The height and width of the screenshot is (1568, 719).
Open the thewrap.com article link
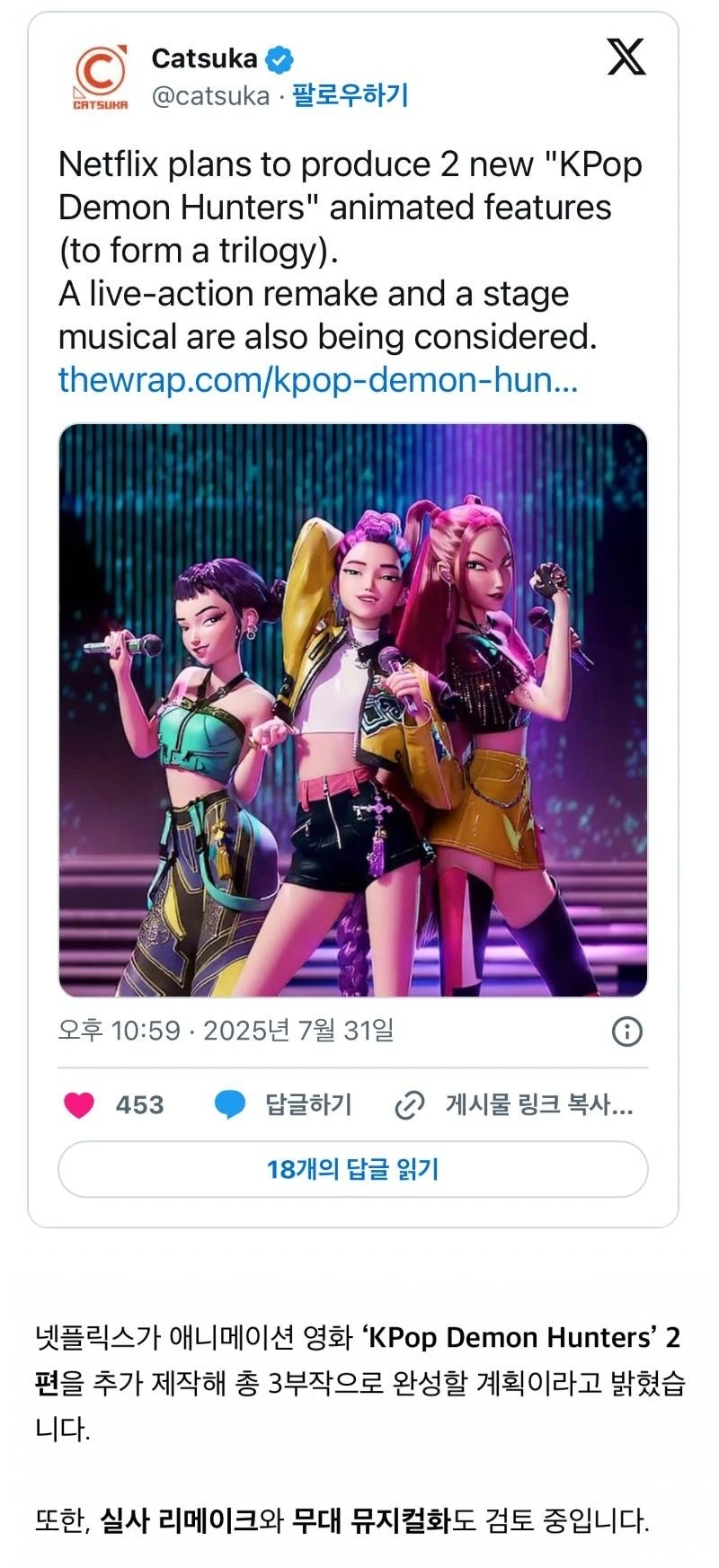[318, 380]
